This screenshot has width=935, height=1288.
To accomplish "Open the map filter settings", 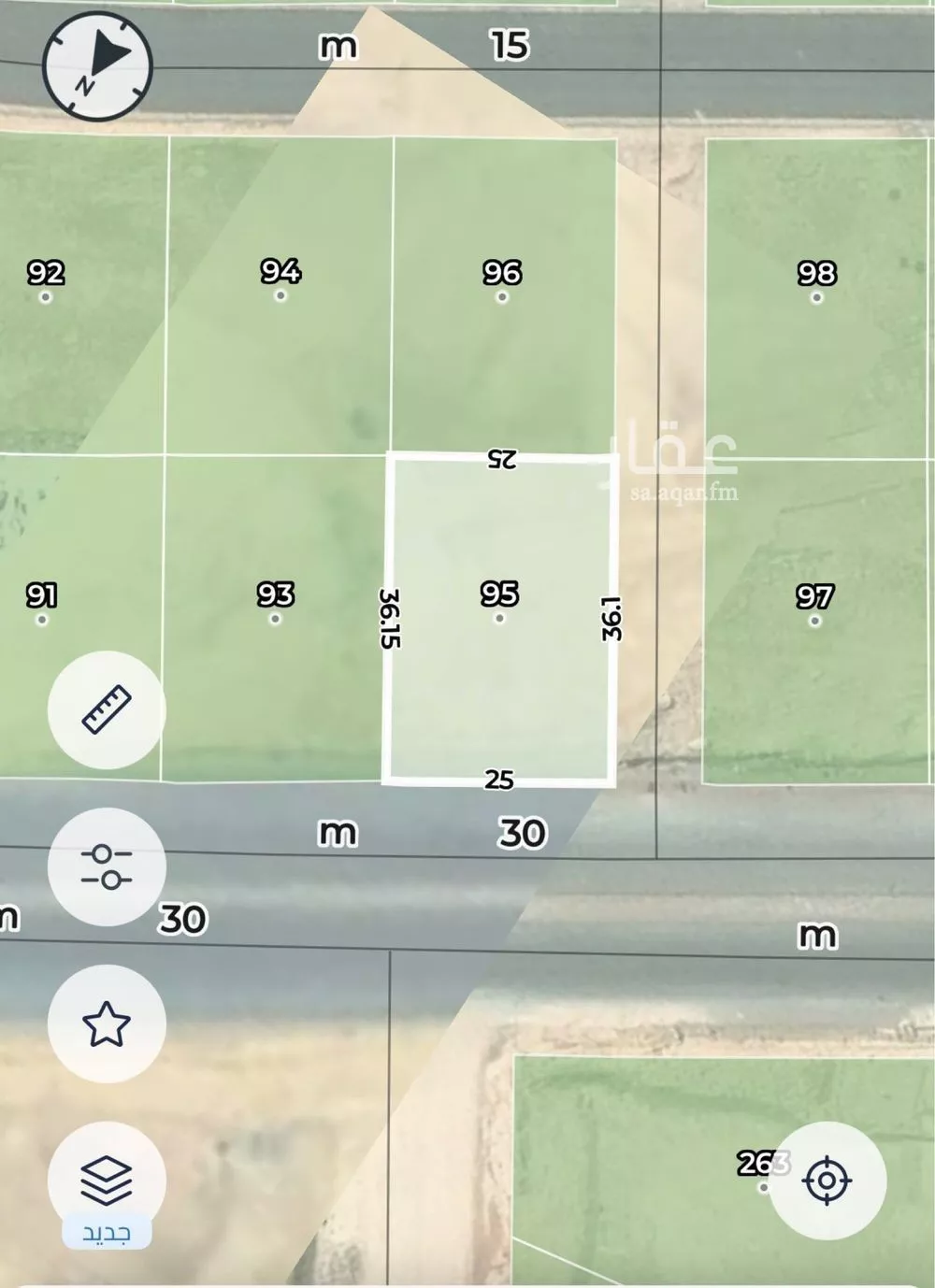I will 107,866.
